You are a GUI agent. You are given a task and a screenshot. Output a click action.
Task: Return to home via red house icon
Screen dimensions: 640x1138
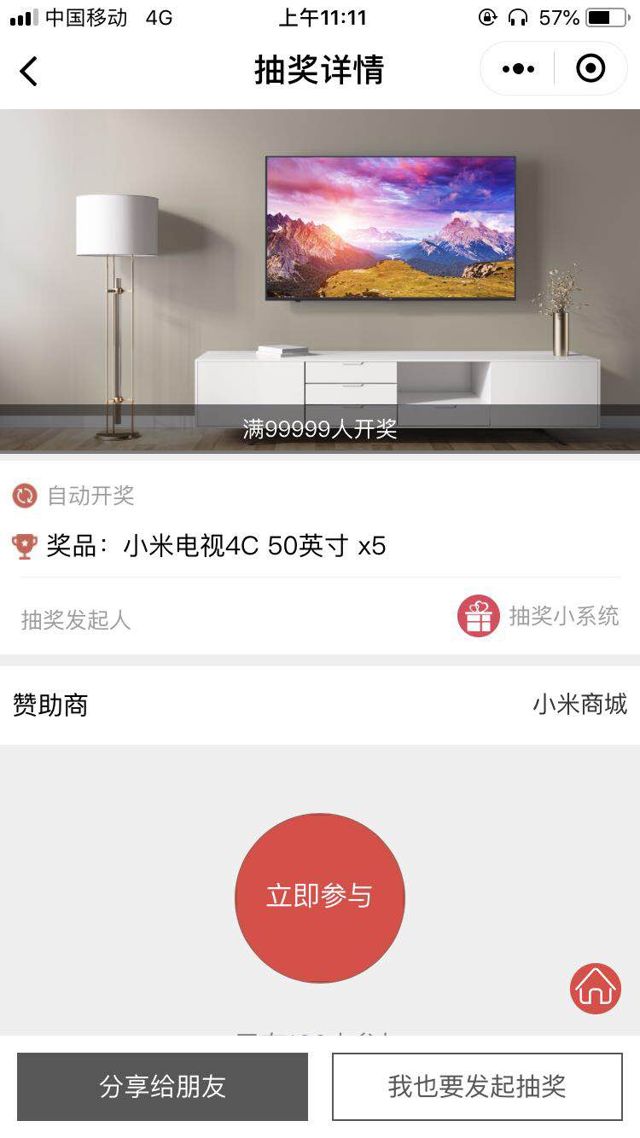596,988
